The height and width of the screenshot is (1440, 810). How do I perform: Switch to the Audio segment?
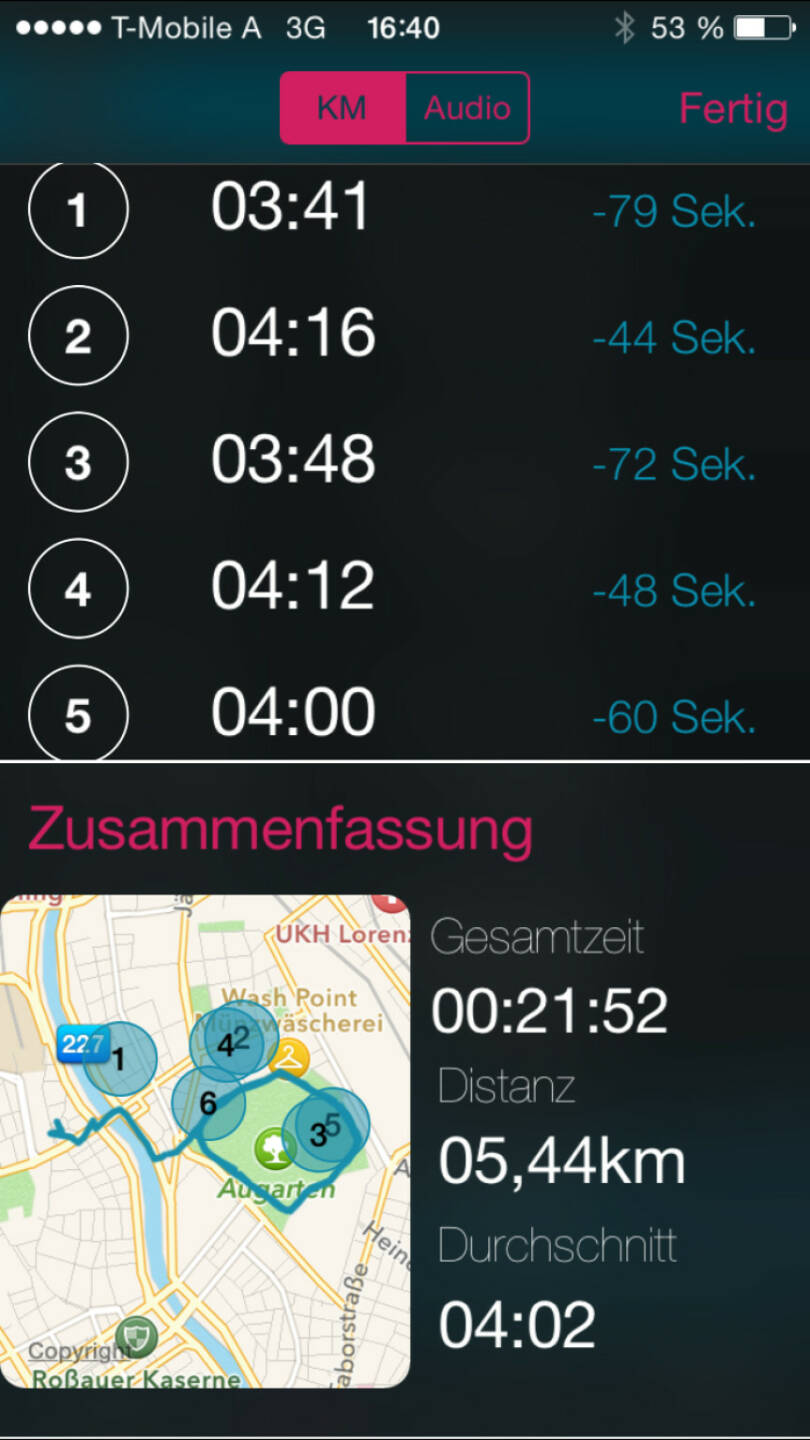point(467,108)
